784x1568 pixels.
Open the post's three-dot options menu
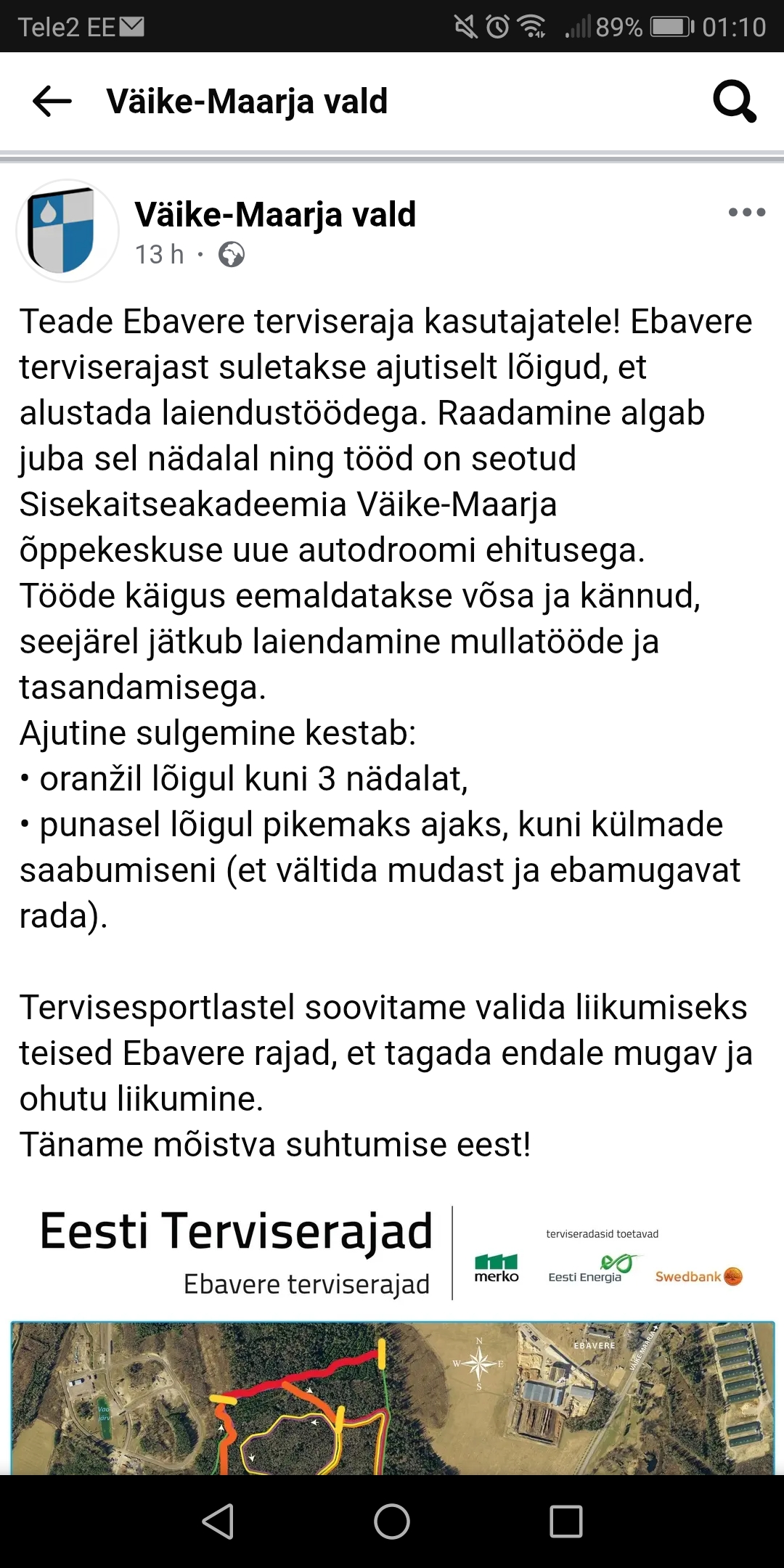click(746, 213)
